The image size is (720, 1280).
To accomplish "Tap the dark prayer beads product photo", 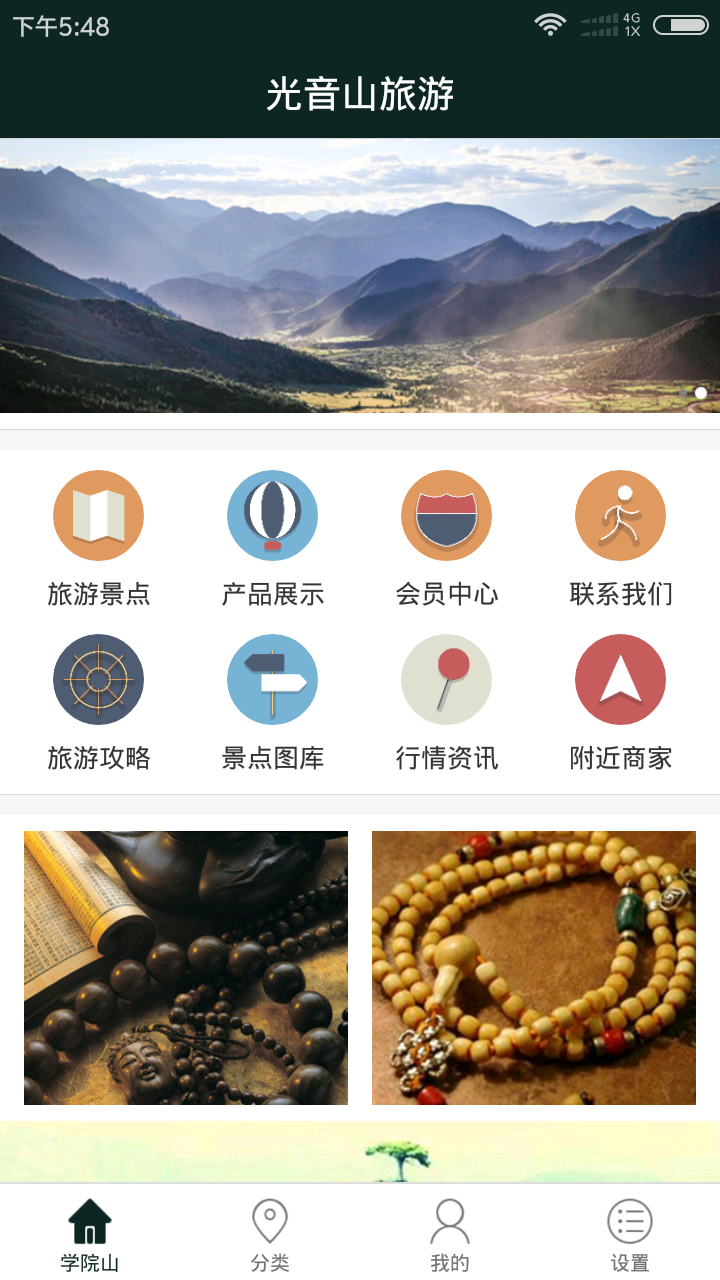I will pos(185,967).
